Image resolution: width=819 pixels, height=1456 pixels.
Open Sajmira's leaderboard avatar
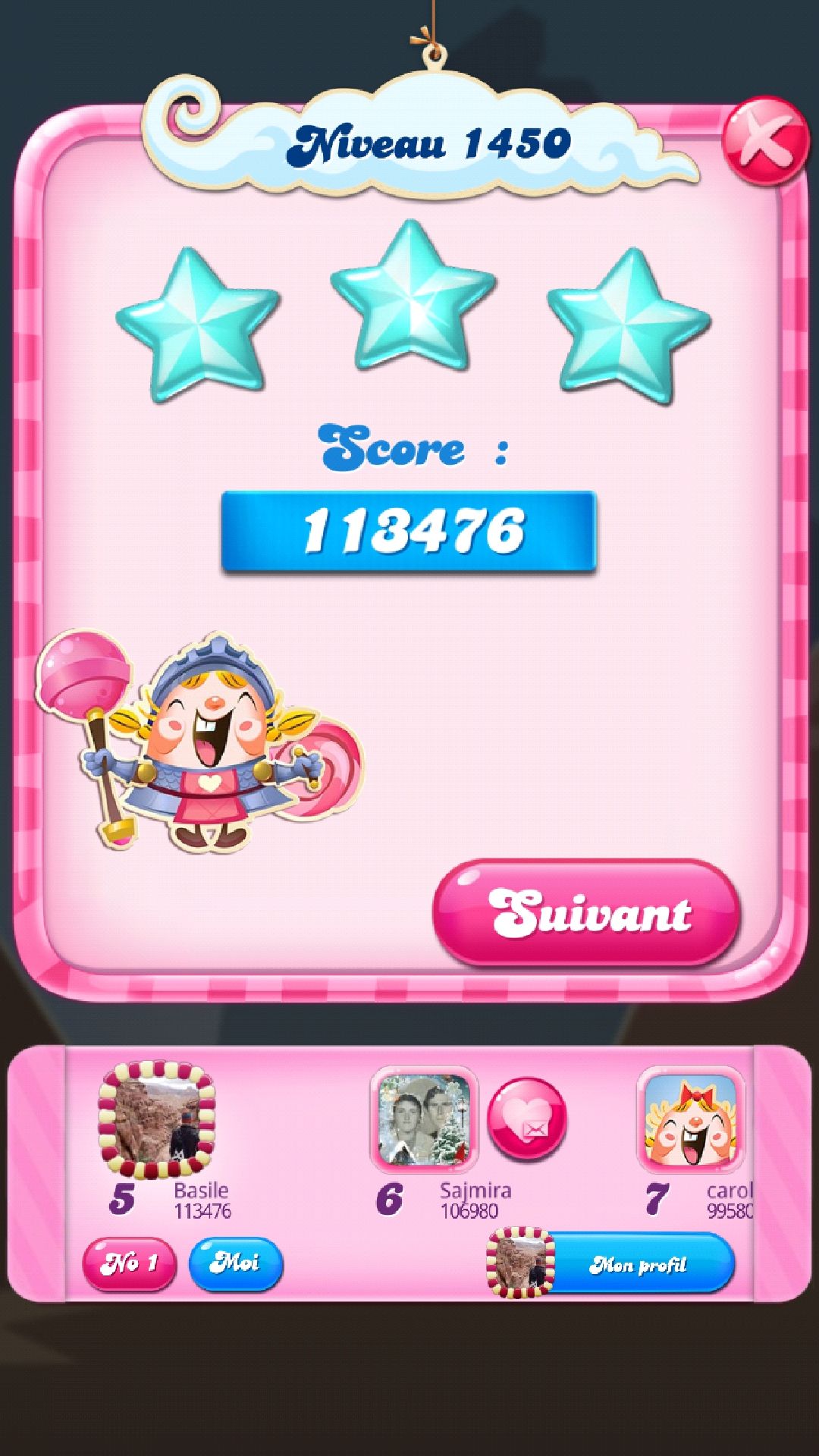point(424,1119)
